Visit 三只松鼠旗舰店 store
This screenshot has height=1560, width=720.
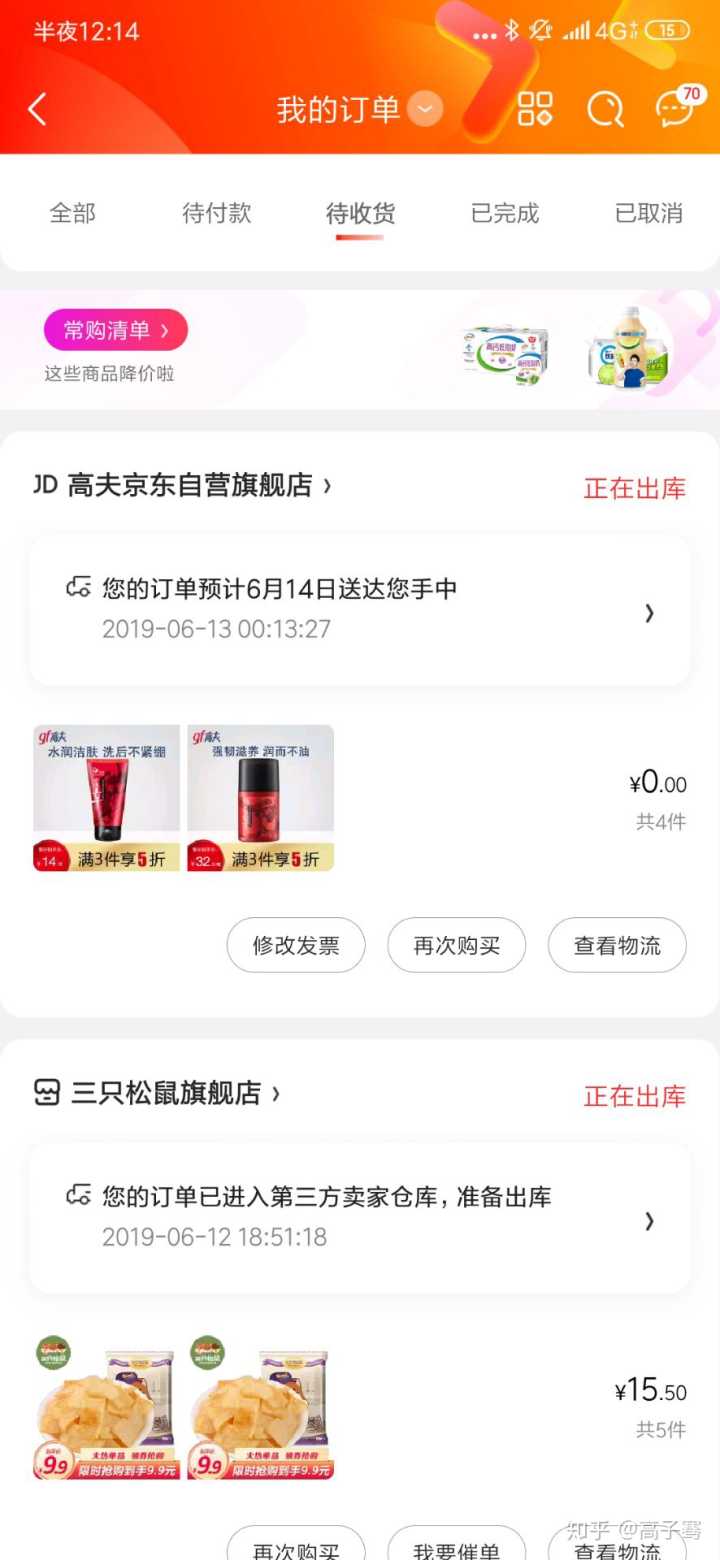tap(166, 1093)
